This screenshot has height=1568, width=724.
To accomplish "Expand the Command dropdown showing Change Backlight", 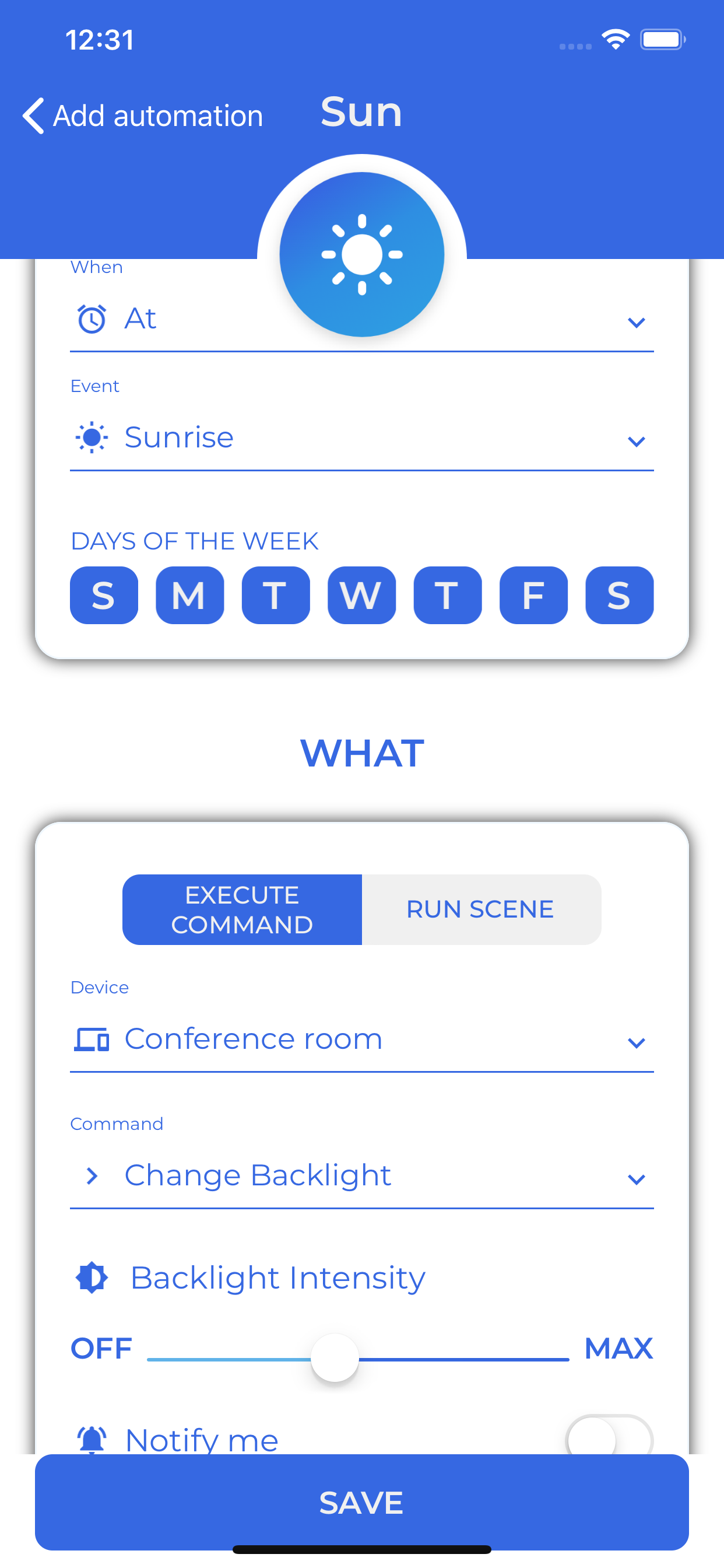I will pos(361,1175).
